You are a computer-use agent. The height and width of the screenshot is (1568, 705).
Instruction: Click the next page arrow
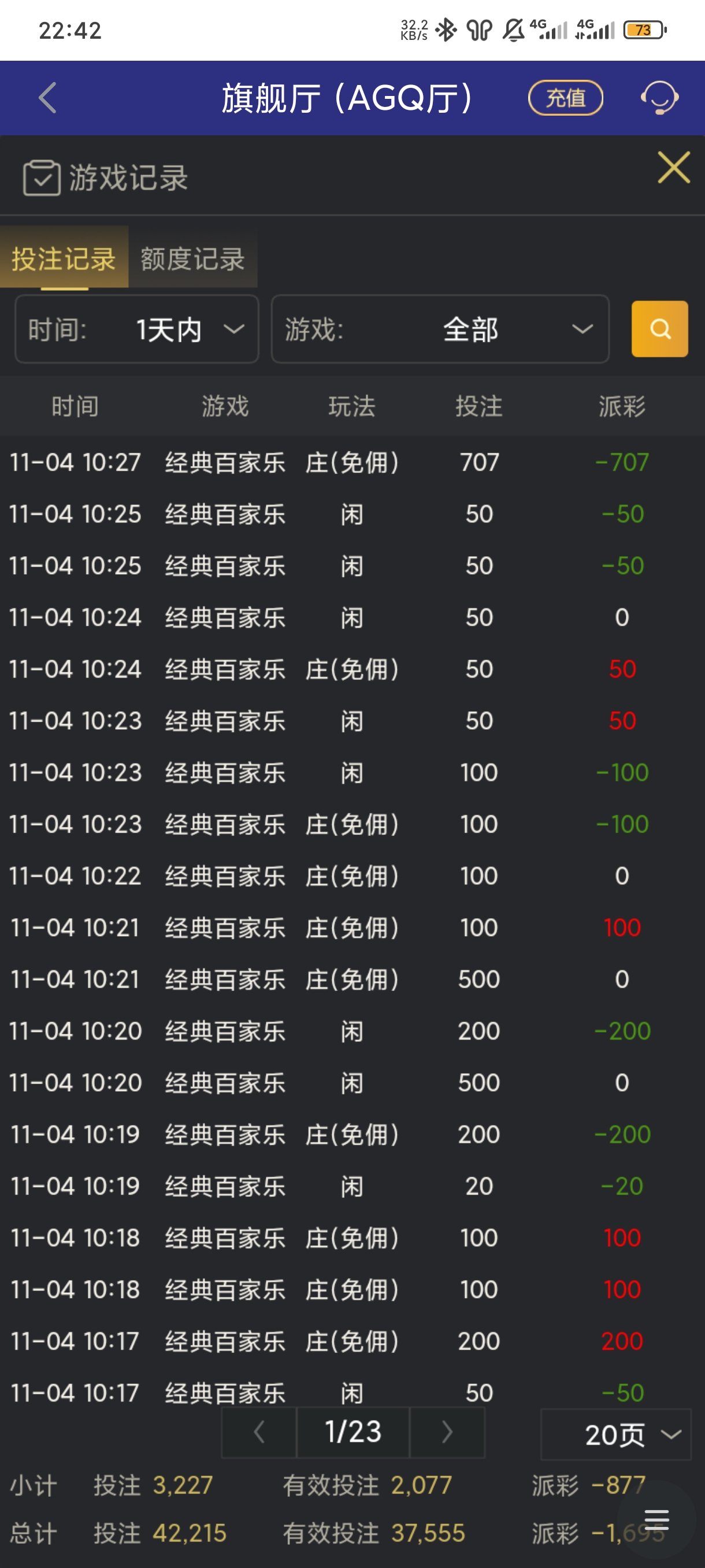pos(448,1432)
